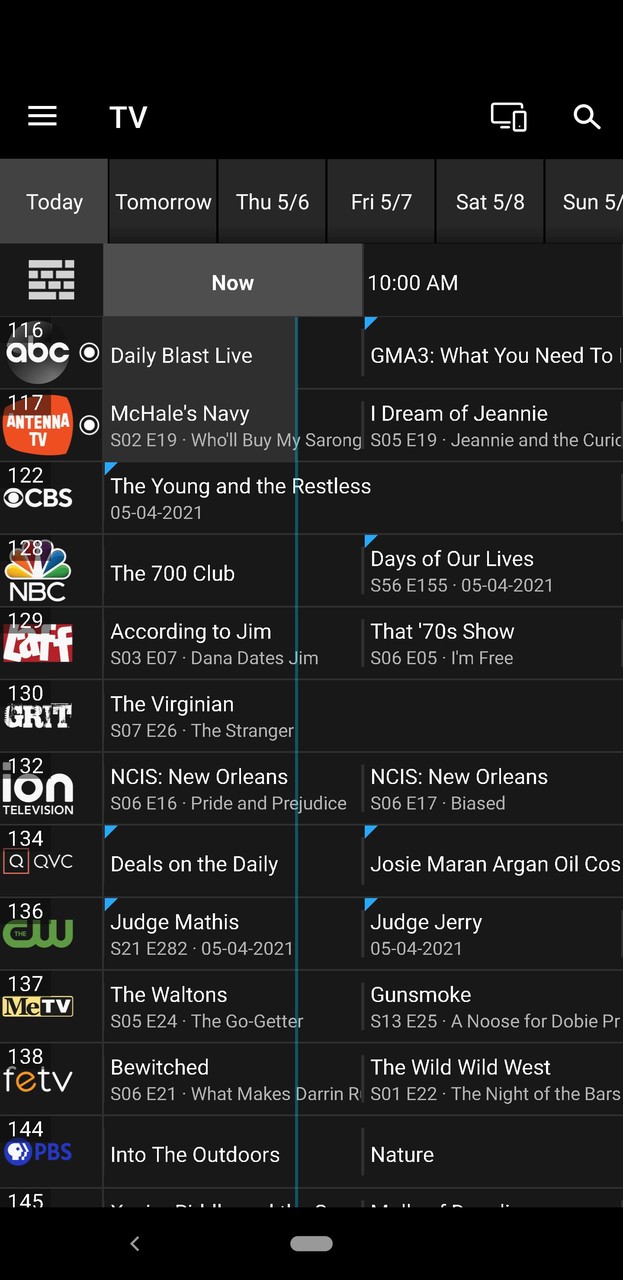The width and height of the screenshot is (623, 1280).
Task: Open the cast to device icon
Action: pyautogui.click(x=508, y=117)
